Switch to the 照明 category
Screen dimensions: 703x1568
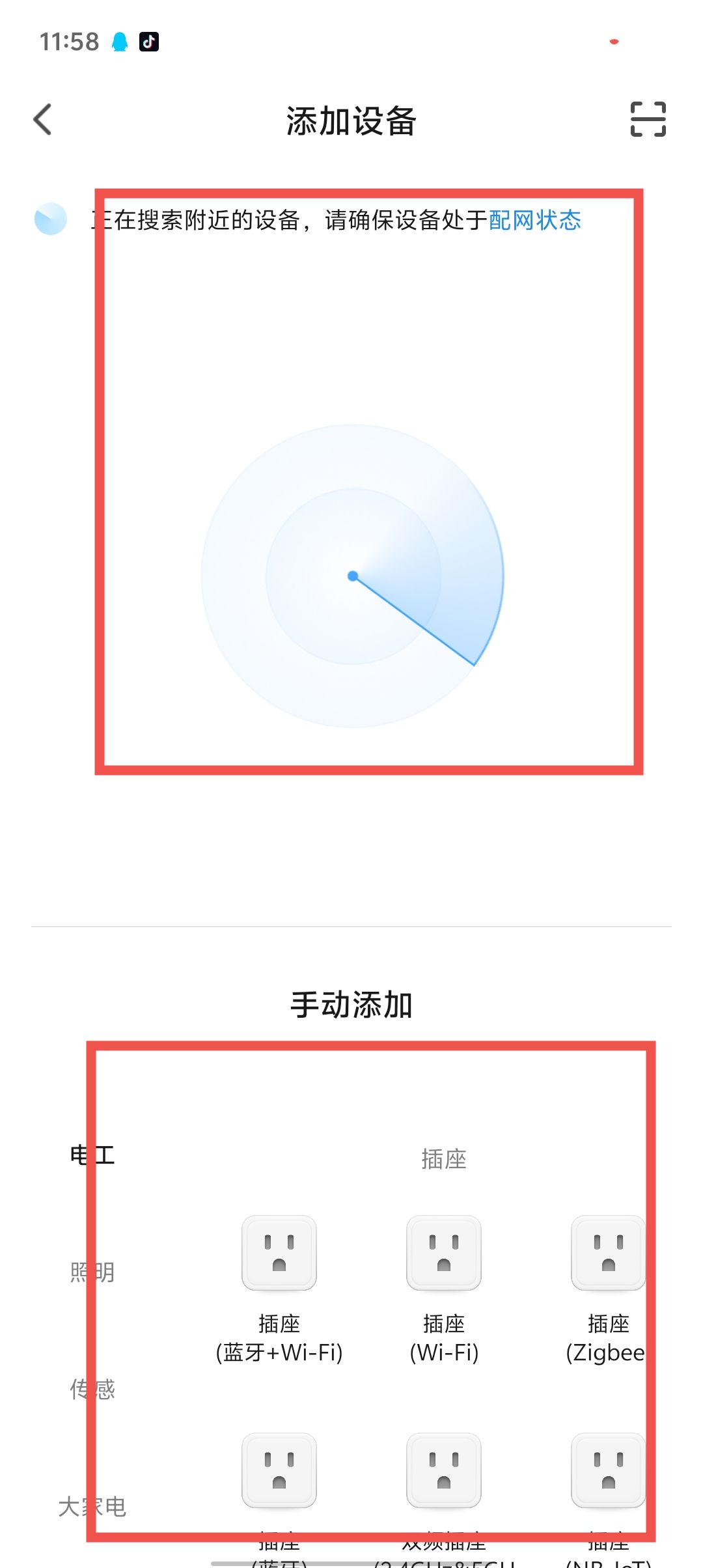tap(92, 1272)
